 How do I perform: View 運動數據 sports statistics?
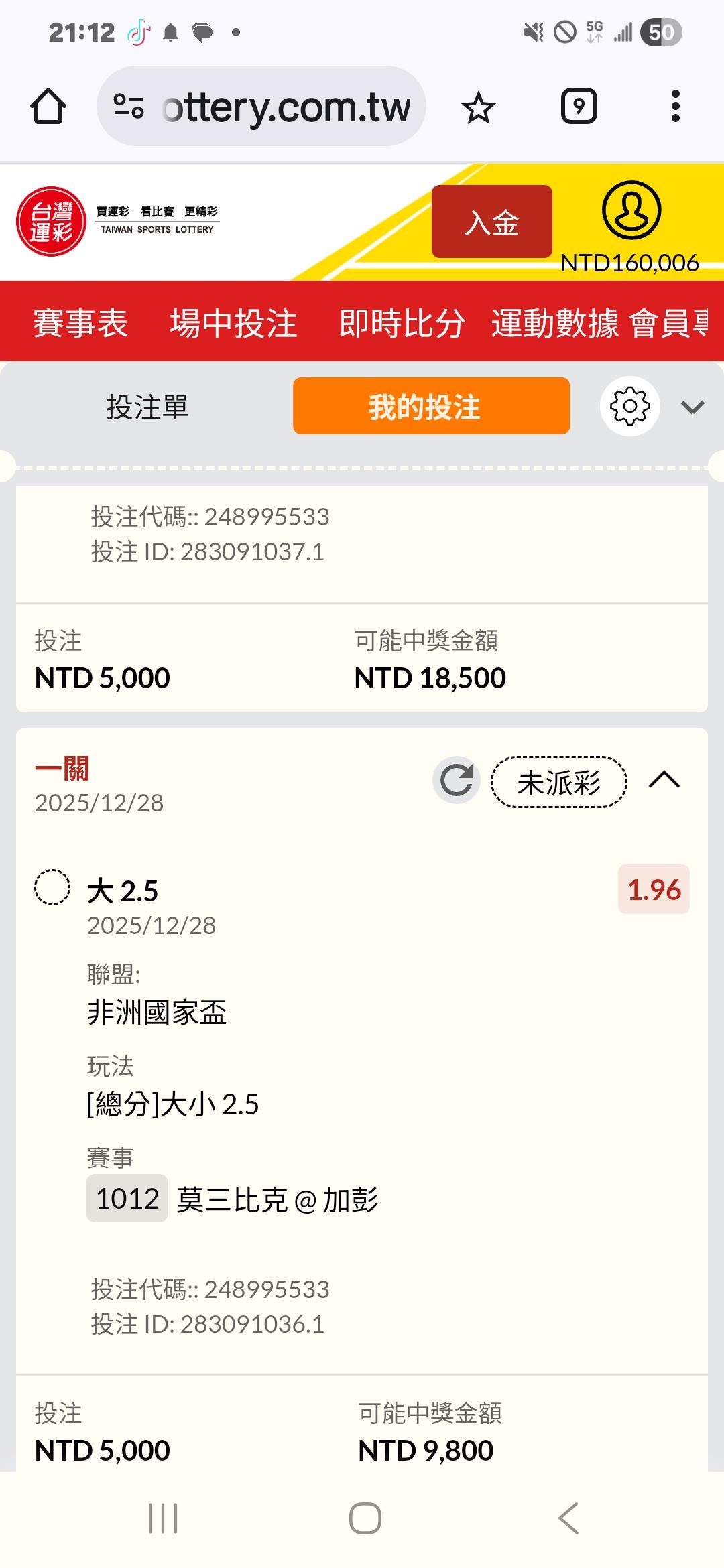[555, 323]
